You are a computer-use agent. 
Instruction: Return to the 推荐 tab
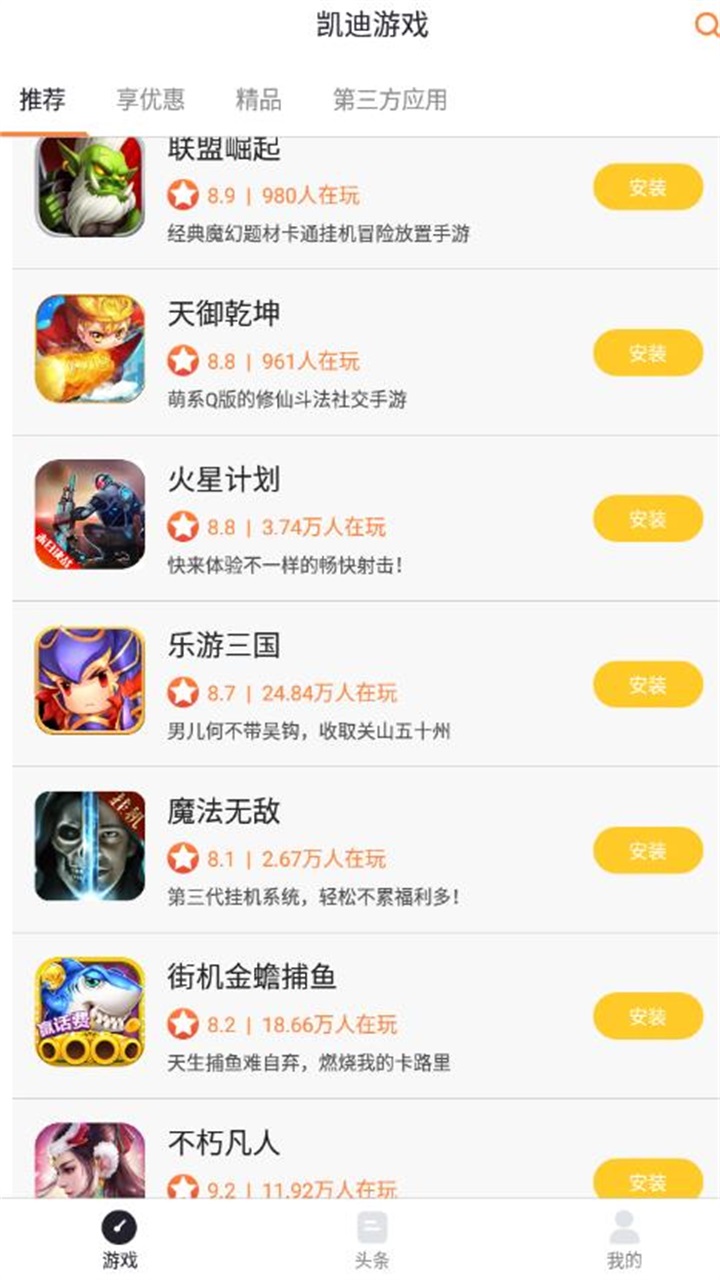pyautogui.click(x=41, y=99)
